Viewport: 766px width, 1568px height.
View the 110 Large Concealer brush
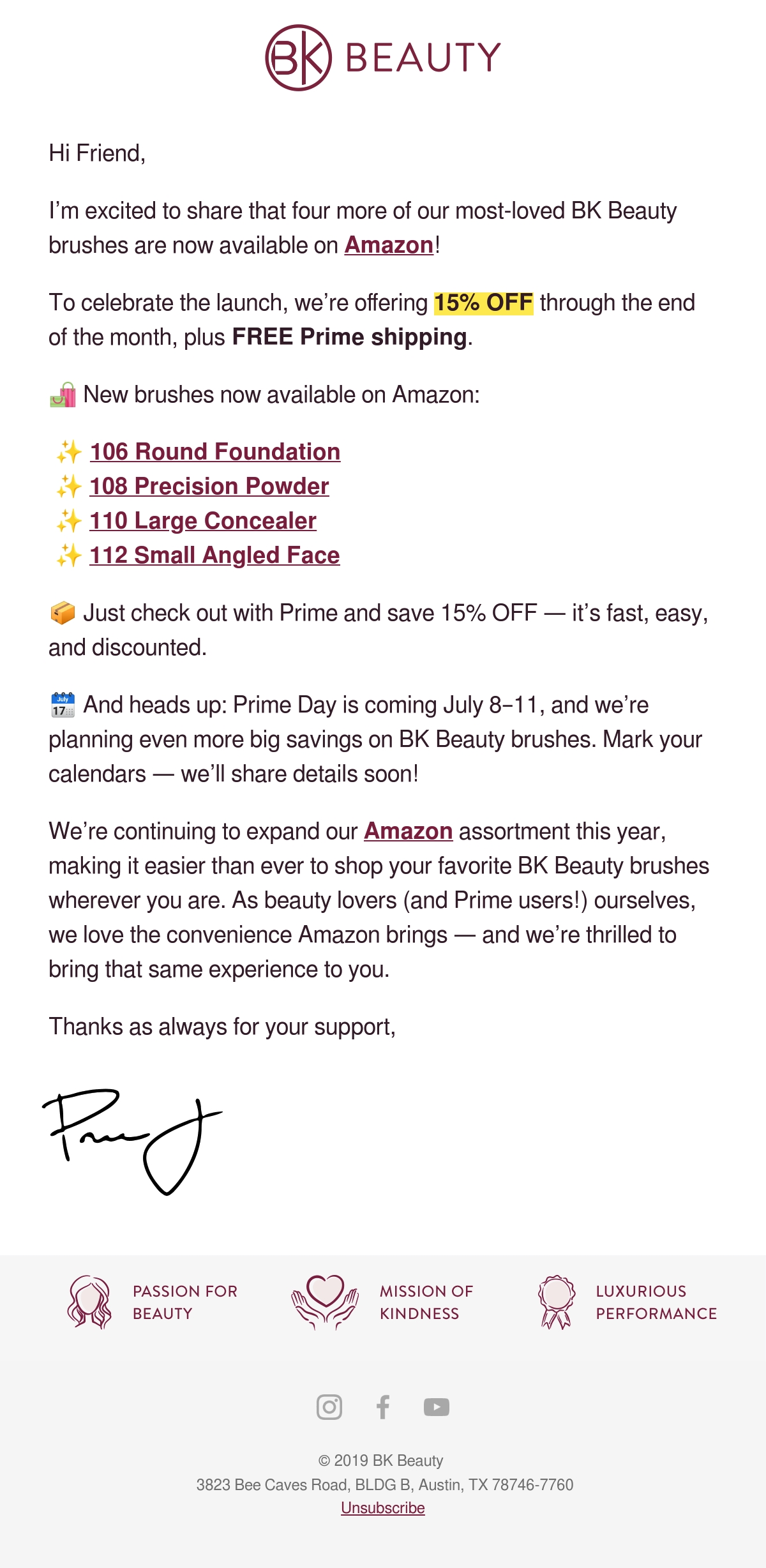[x=203, y=520]
